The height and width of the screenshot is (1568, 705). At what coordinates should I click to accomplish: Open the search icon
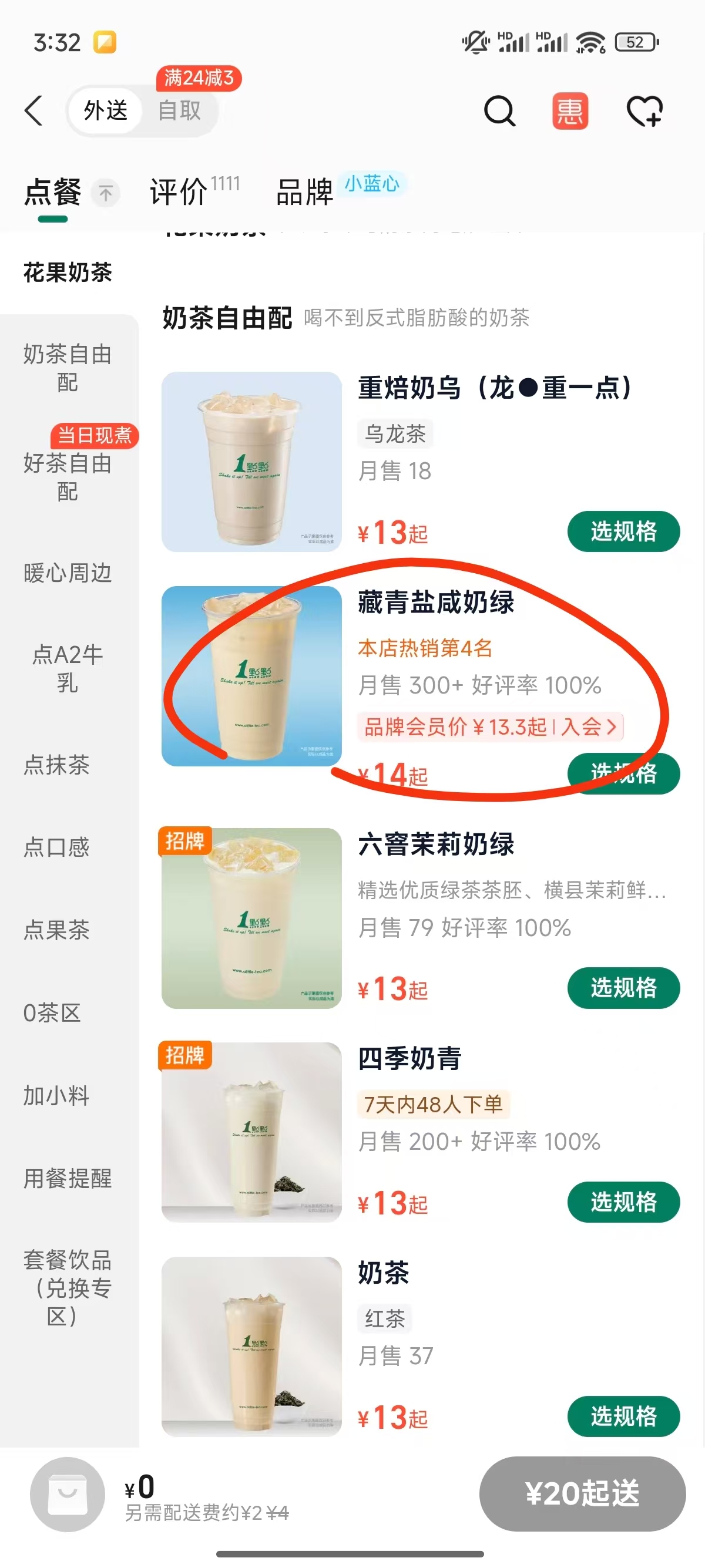click(x=499, y=111)
